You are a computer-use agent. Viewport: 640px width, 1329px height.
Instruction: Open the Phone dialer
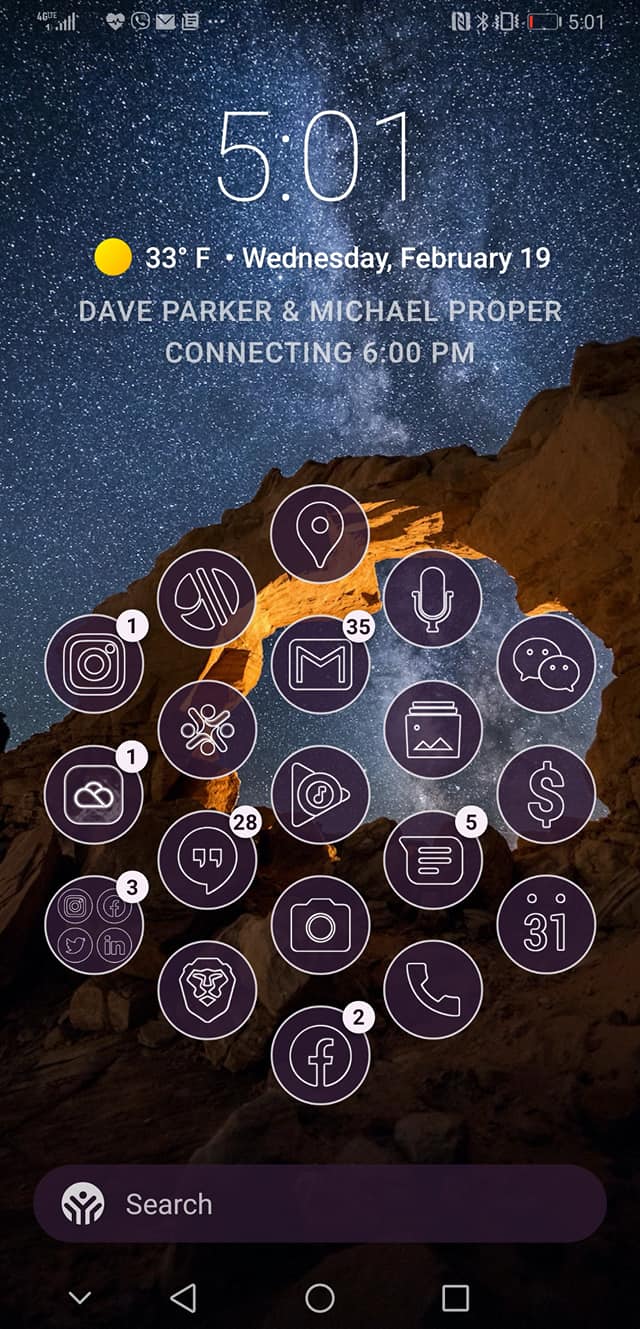433,990
